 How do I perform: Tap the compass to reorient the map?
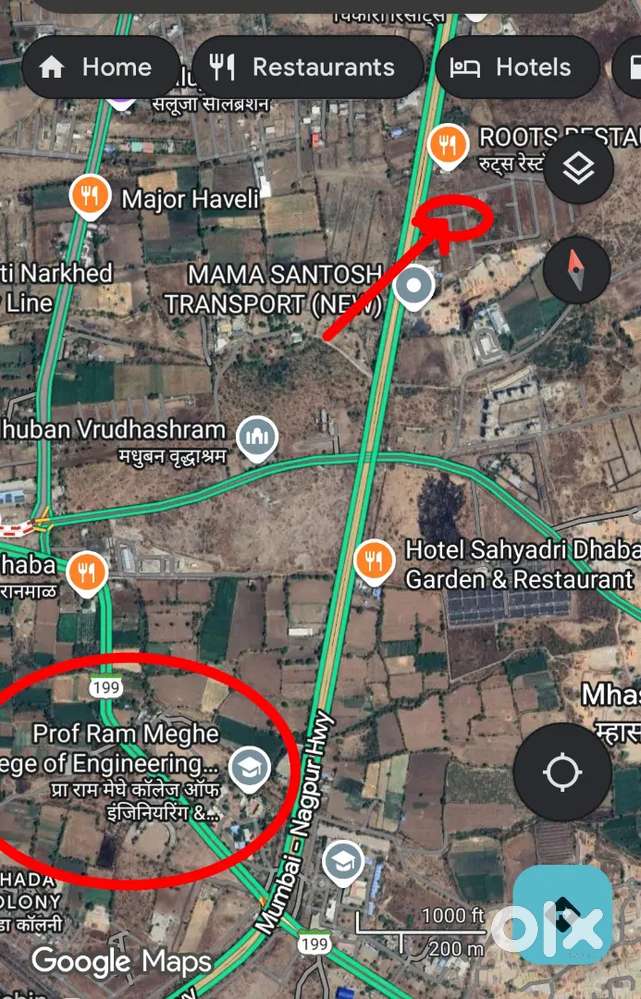coord(577,270)
